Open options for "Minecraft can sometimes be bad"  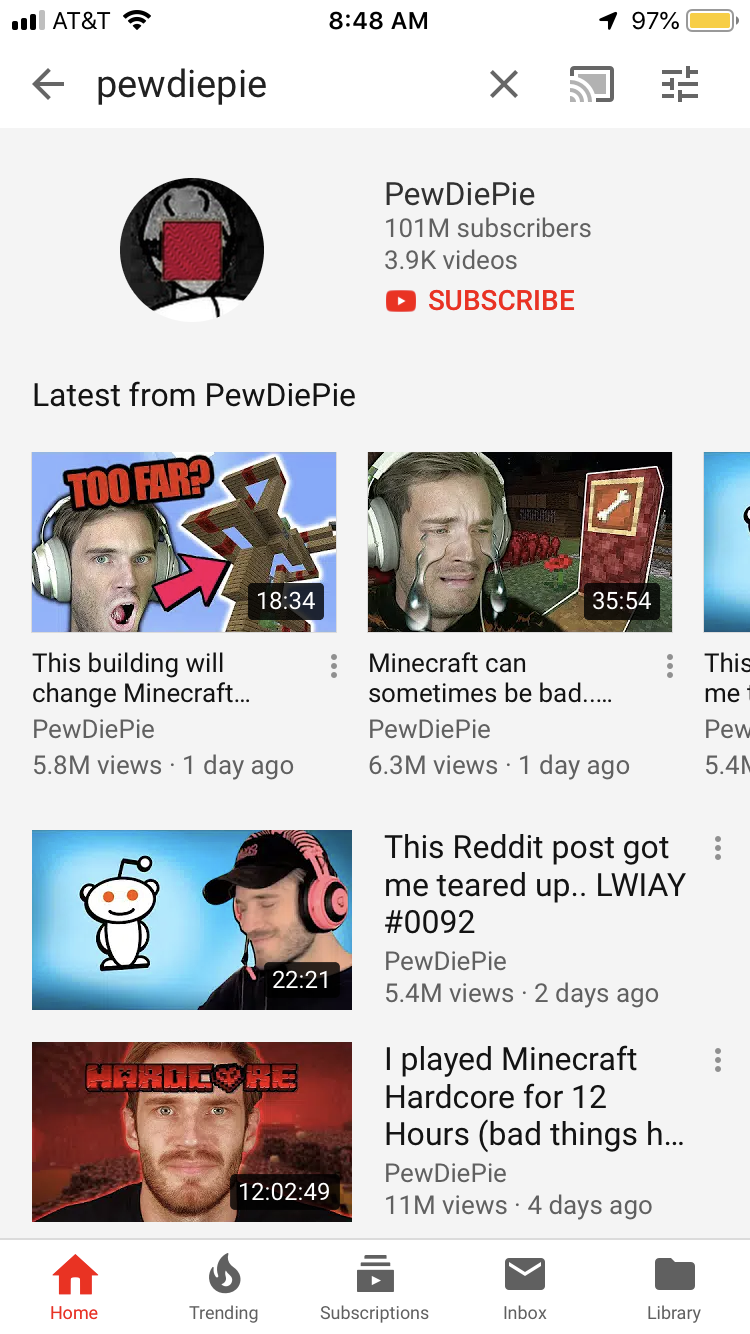point(669,666)
